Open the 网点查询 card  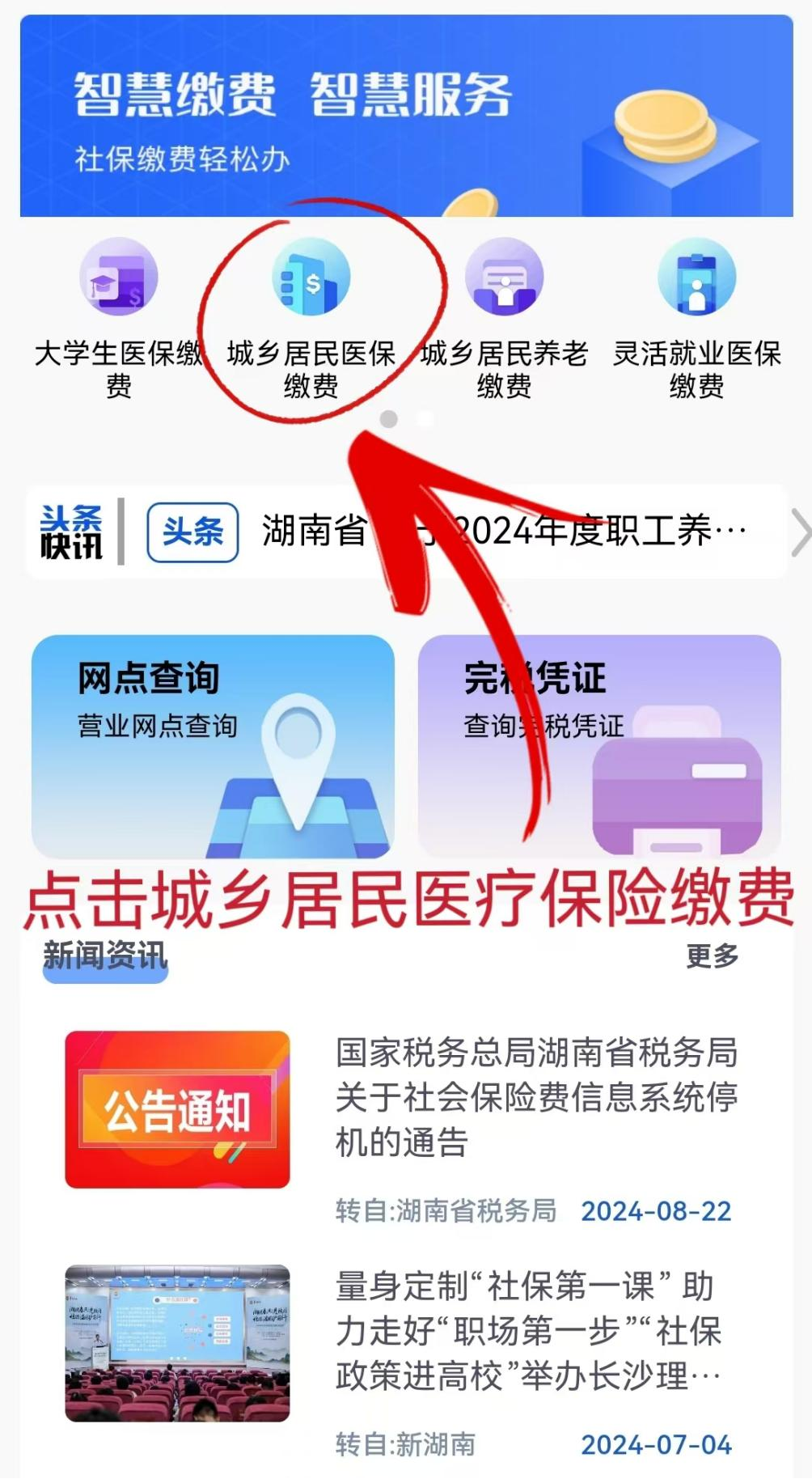(x=213, y=745)
